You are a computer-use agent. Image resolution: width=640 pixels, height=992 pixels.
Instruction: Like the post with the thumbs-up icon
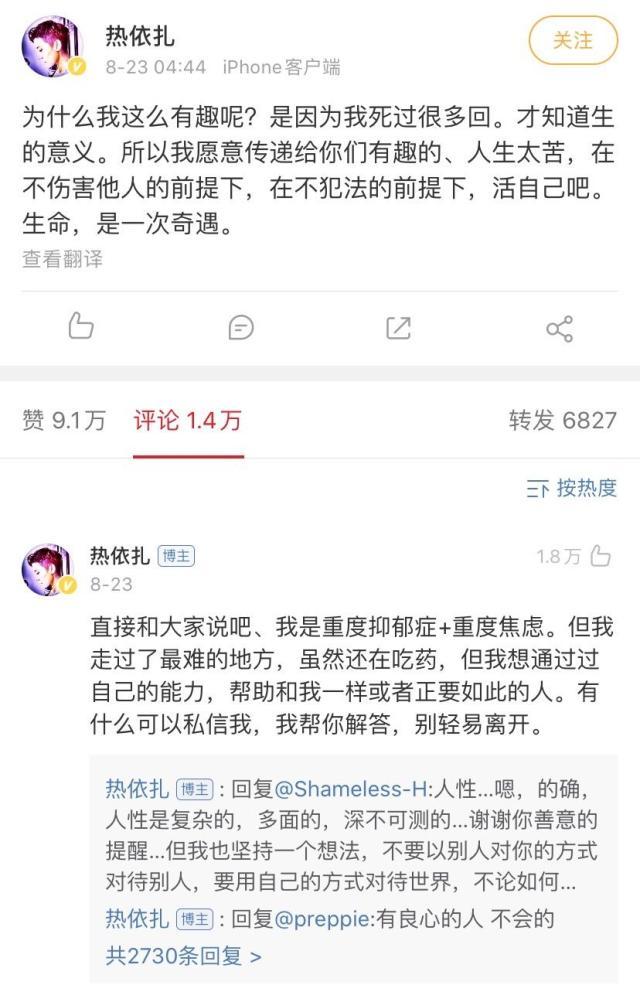(80, 327)
